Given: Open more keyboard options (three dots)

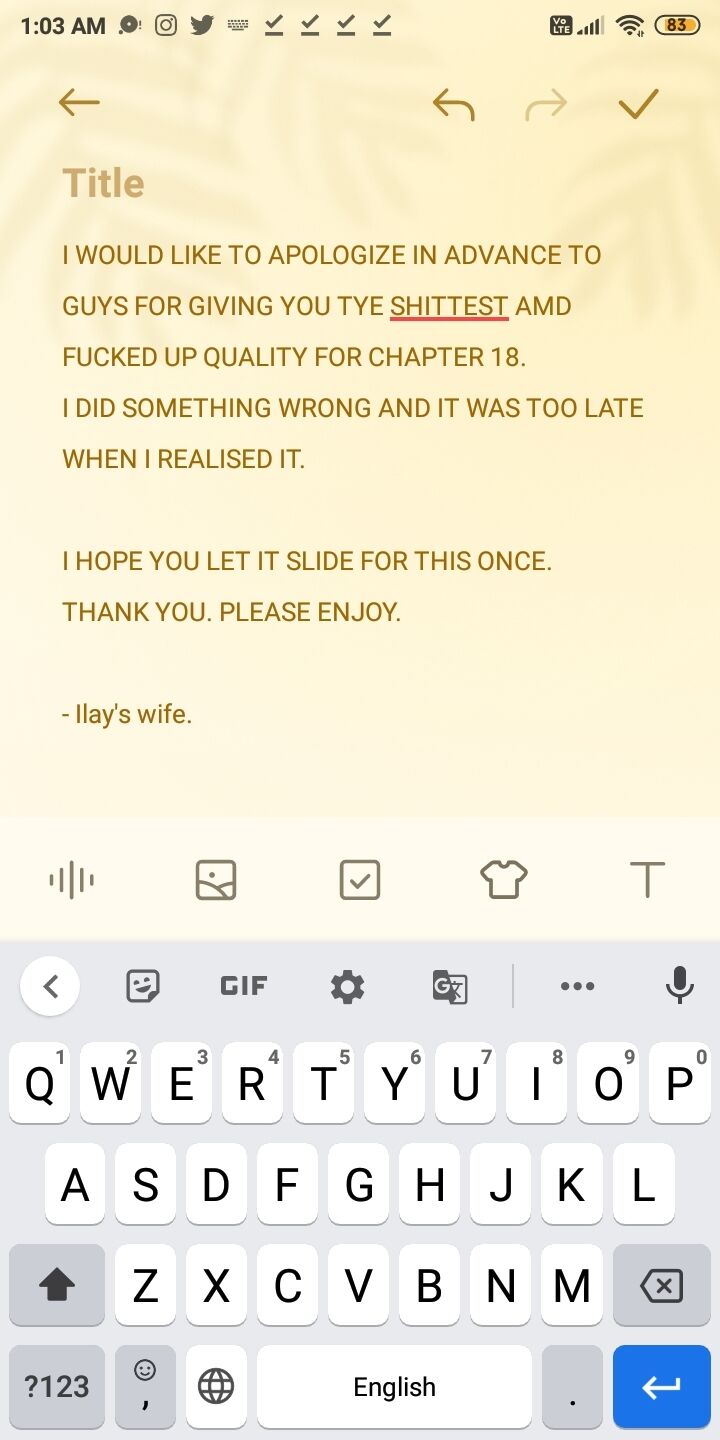Looking at the screenshot, I should (578, 987).
